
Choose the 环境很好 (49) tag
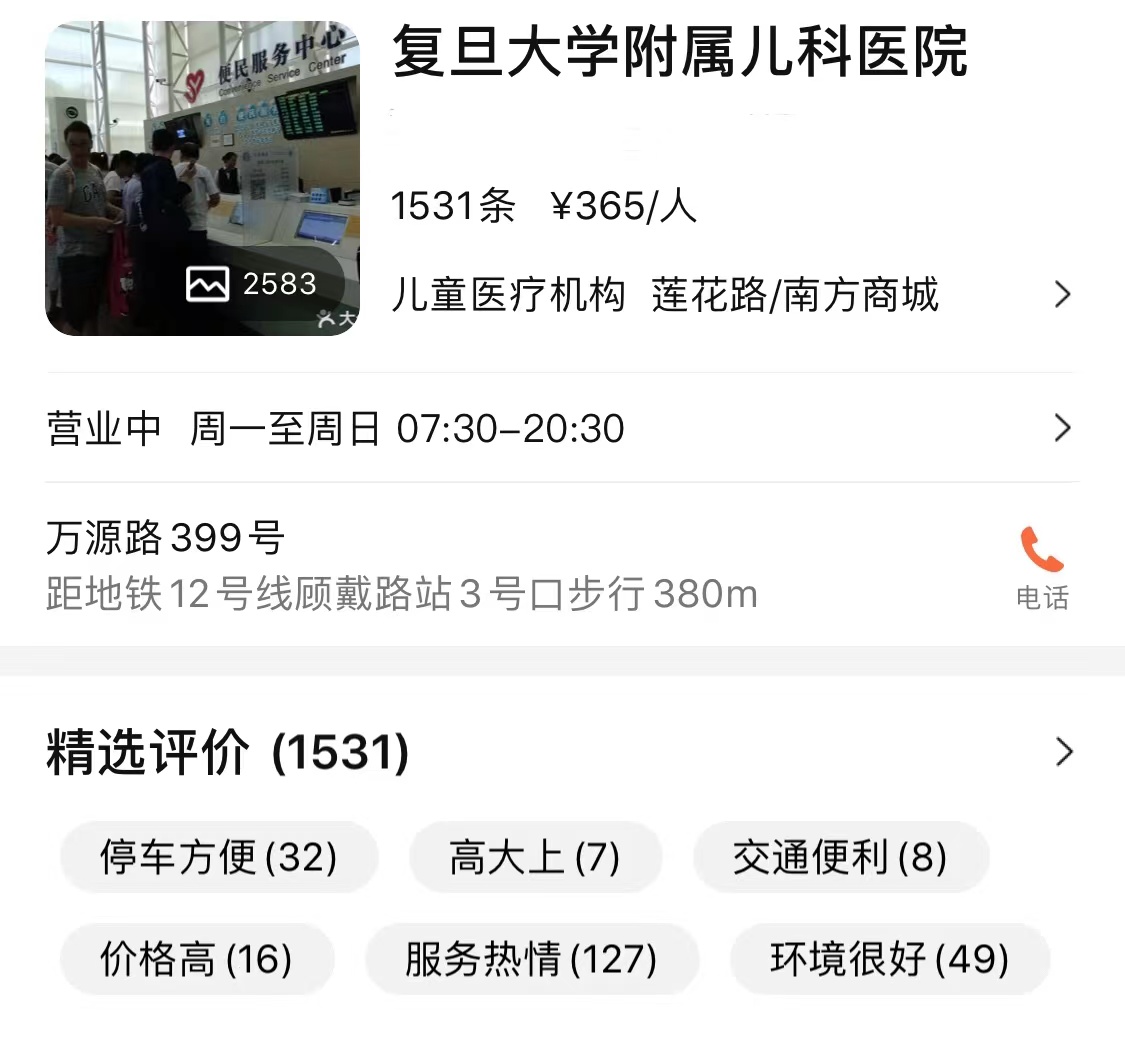tap(889, 960)
